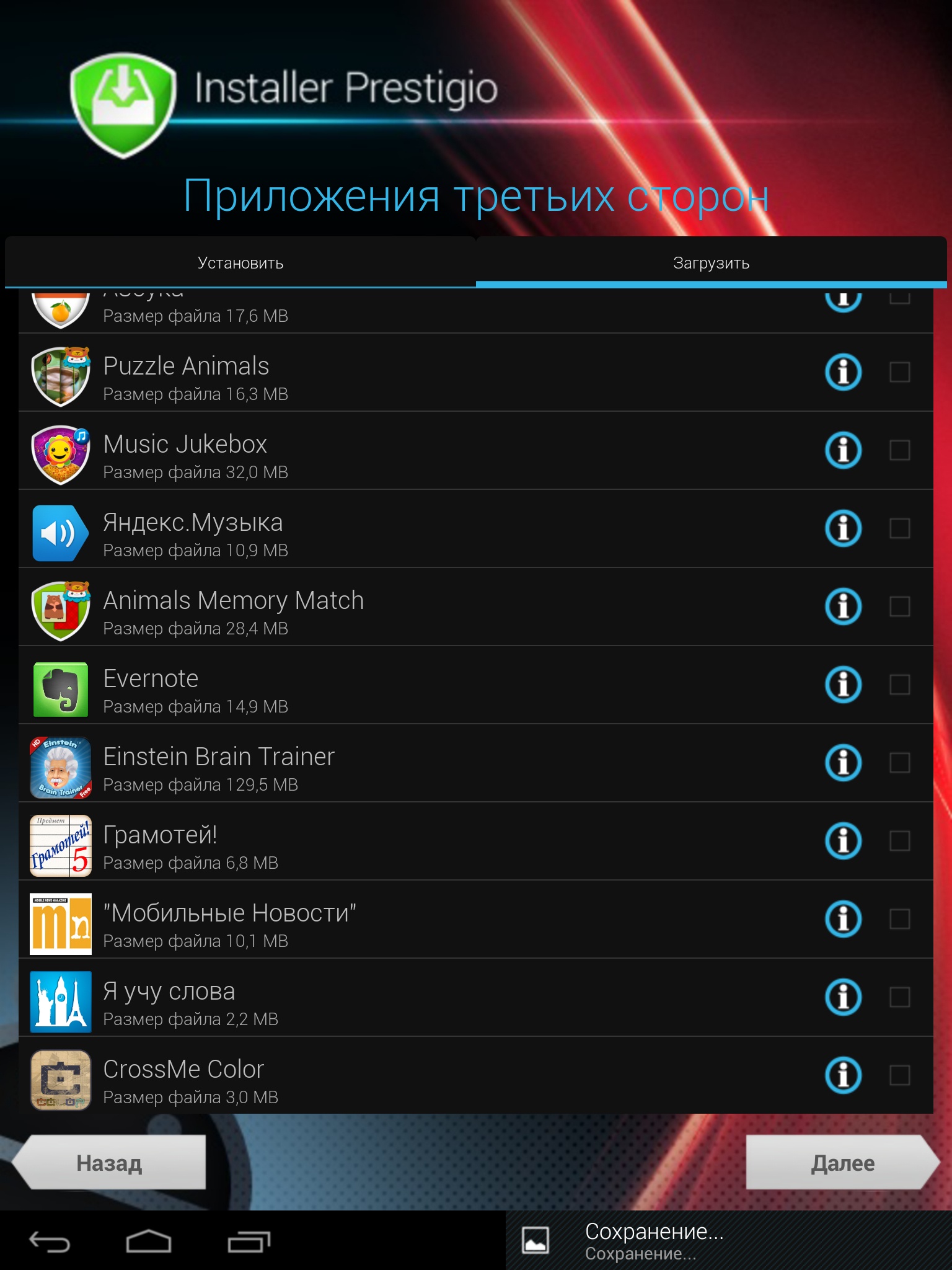
Task: Switch to the Установить tab
Action: point(240,263)
